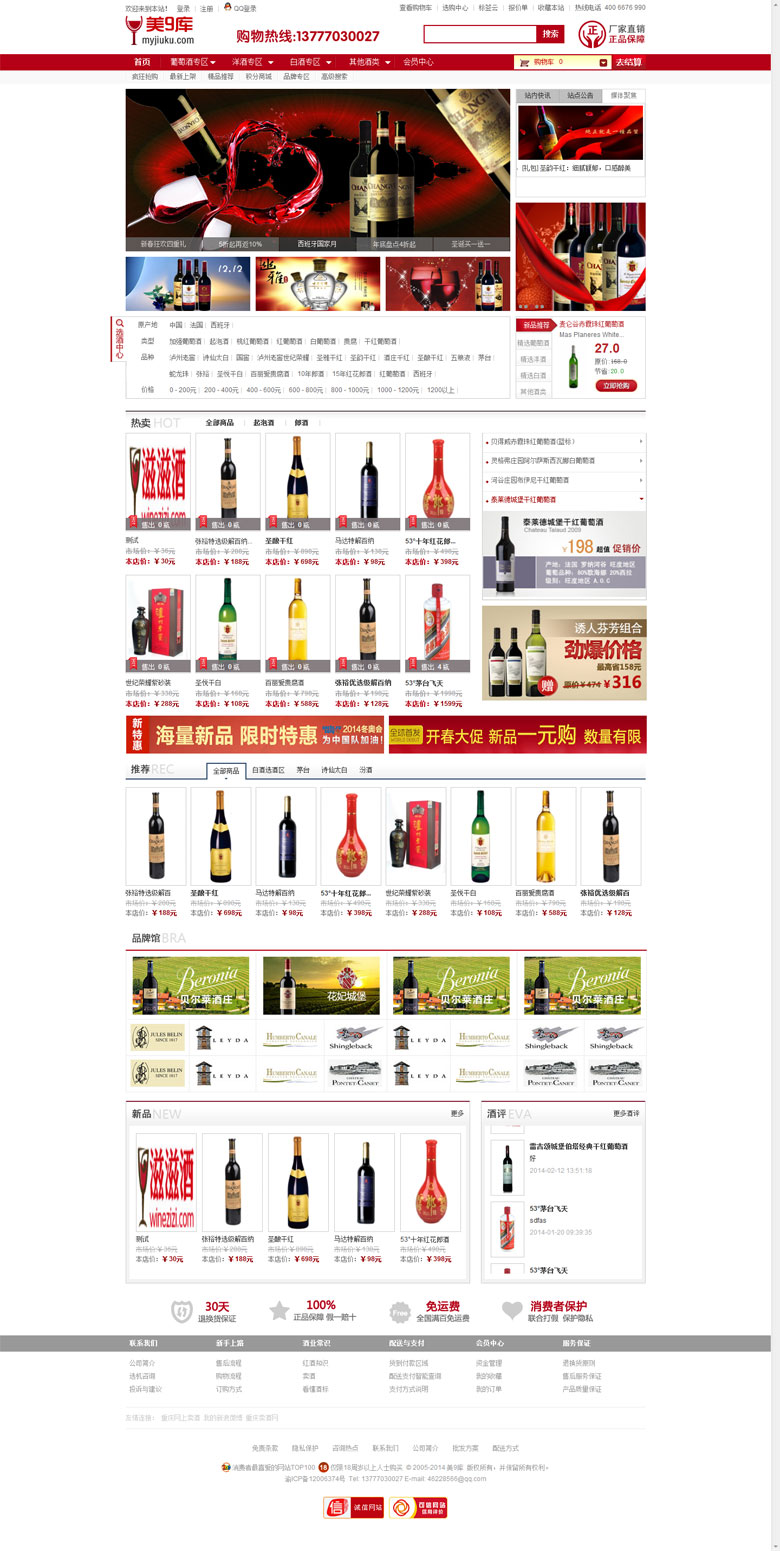The image size is (780, 1551).
Task: Select the 200 - 400元 price filter
Action: coord(221,390)
